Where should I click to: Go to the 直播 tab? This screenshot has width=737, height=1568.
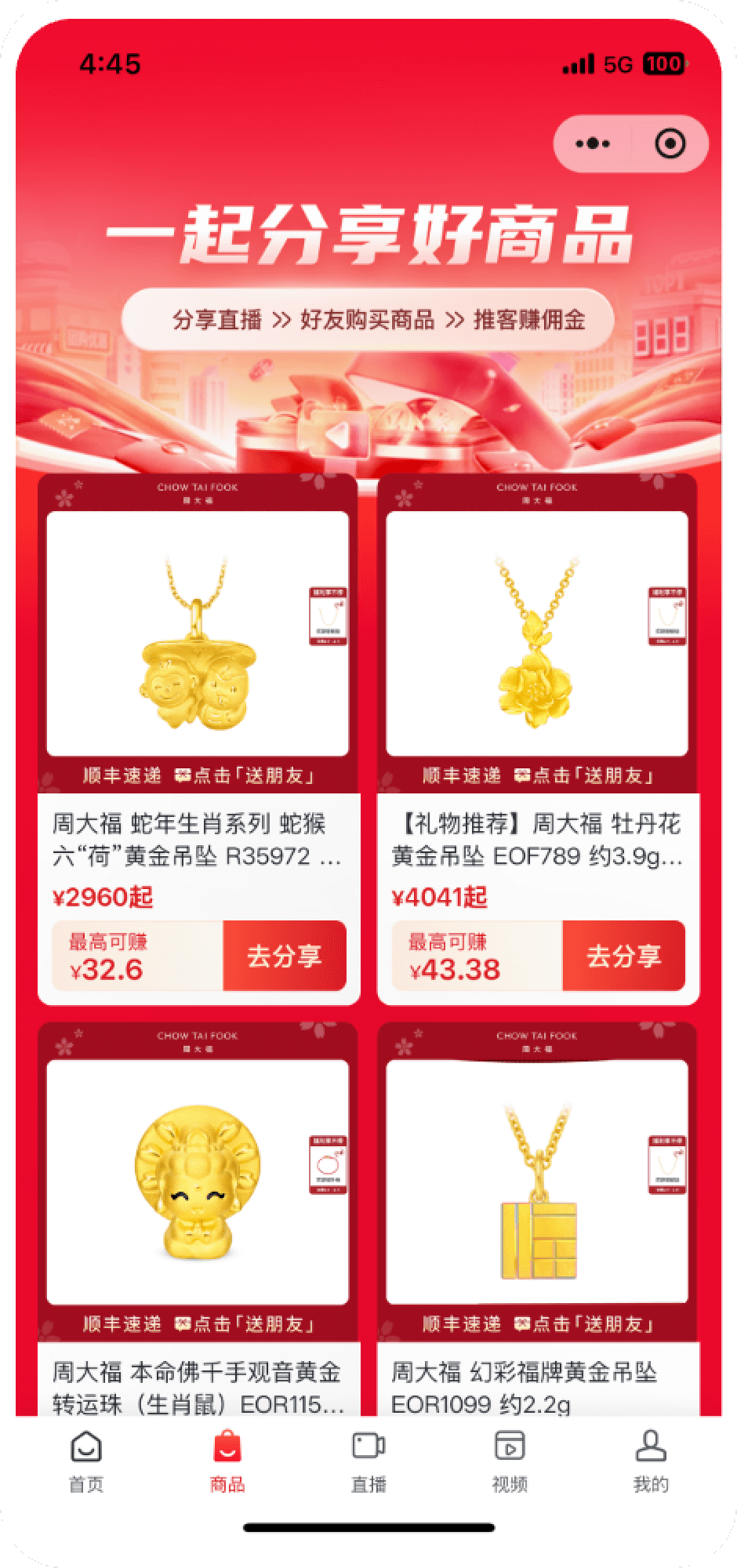368,1461
